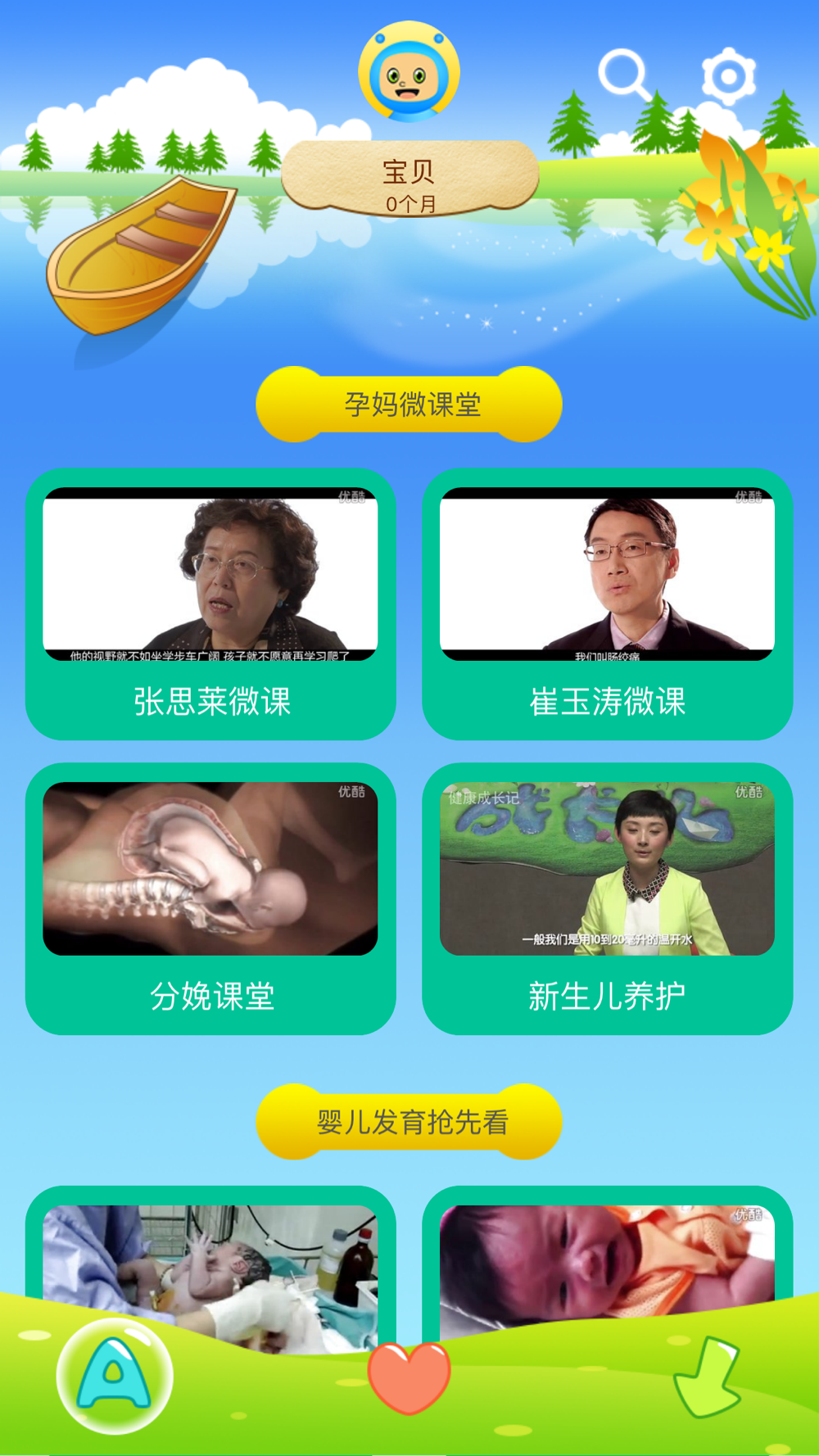819x1456 pixels.
Task: Open the 分娩课堂 video card
Action: point(210,898)
